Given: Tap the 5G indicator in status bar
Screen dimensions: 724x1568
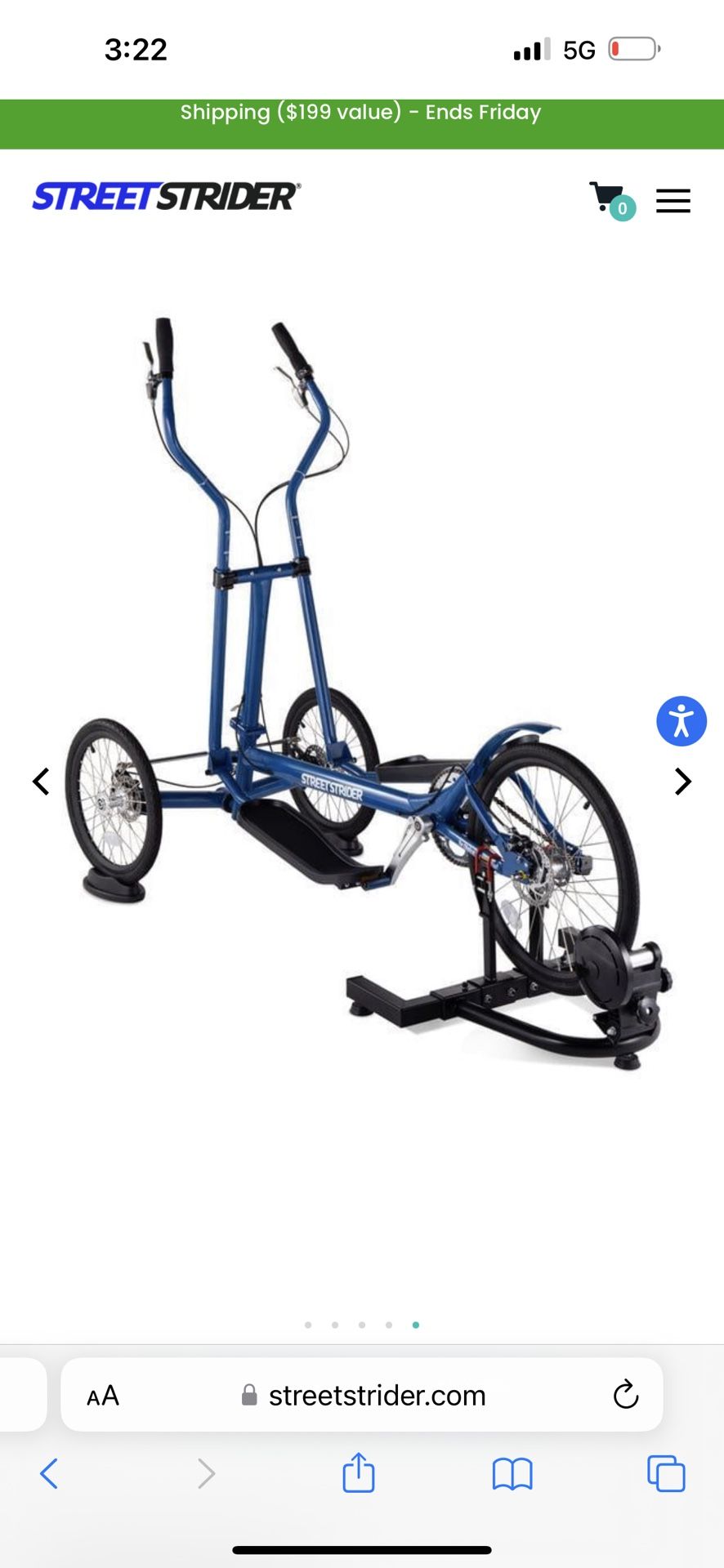Looking at the screenshot, I should pos(579,49).
